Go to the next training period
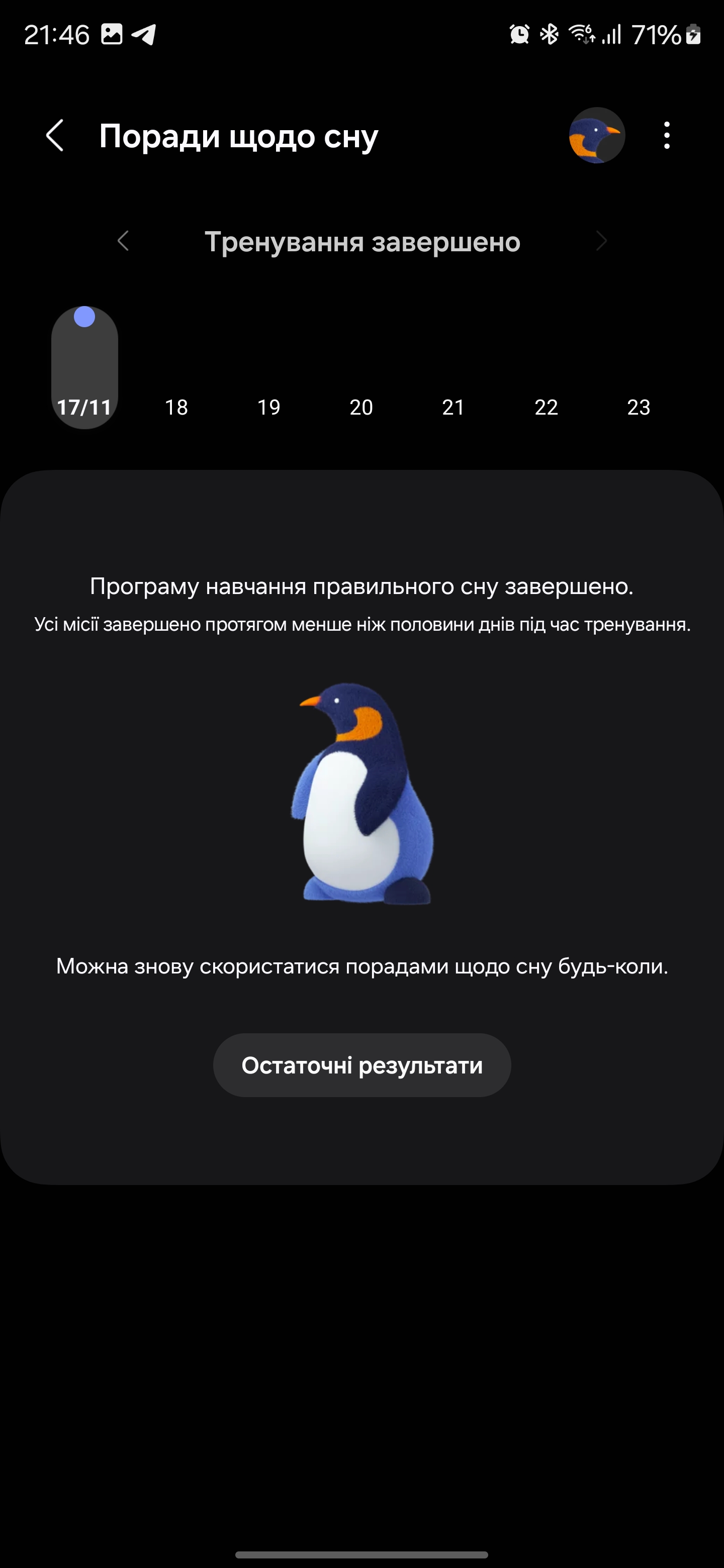Image resolution: width=724 pixels, height=1568 pixels. pos(601,241)
